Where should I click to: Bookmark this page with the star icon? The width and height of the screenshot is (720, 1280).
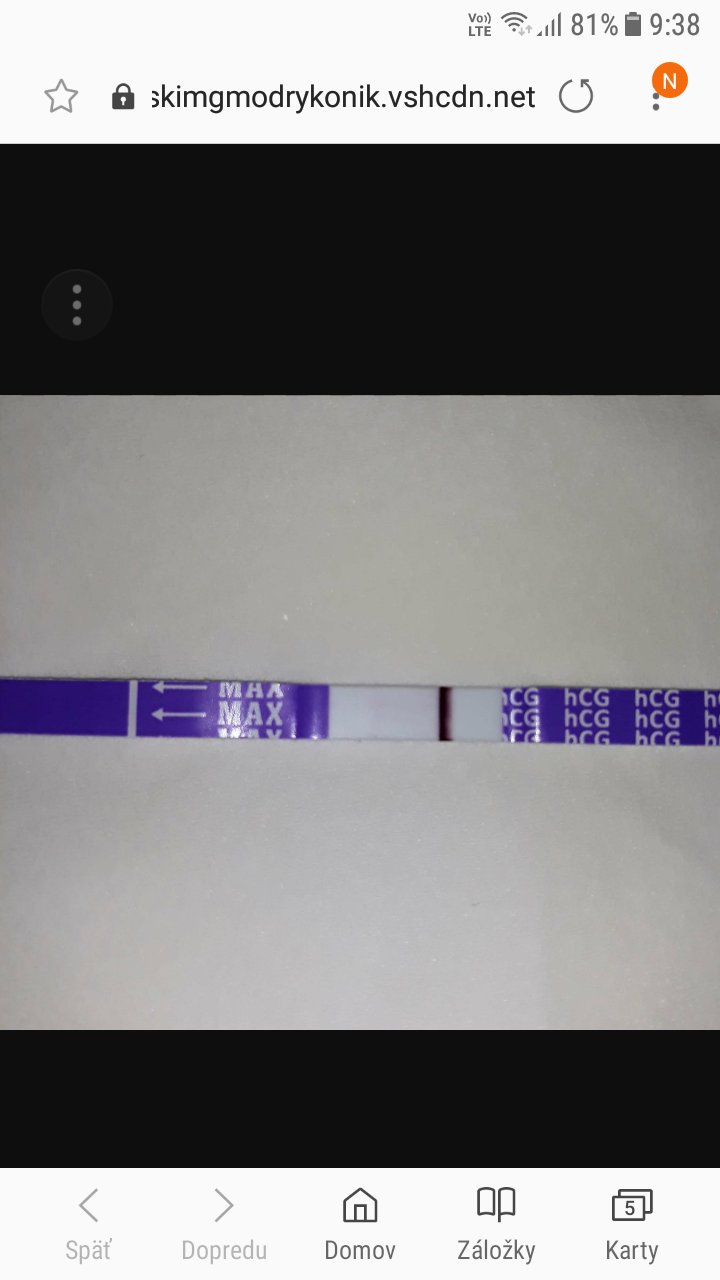point(61,97)
